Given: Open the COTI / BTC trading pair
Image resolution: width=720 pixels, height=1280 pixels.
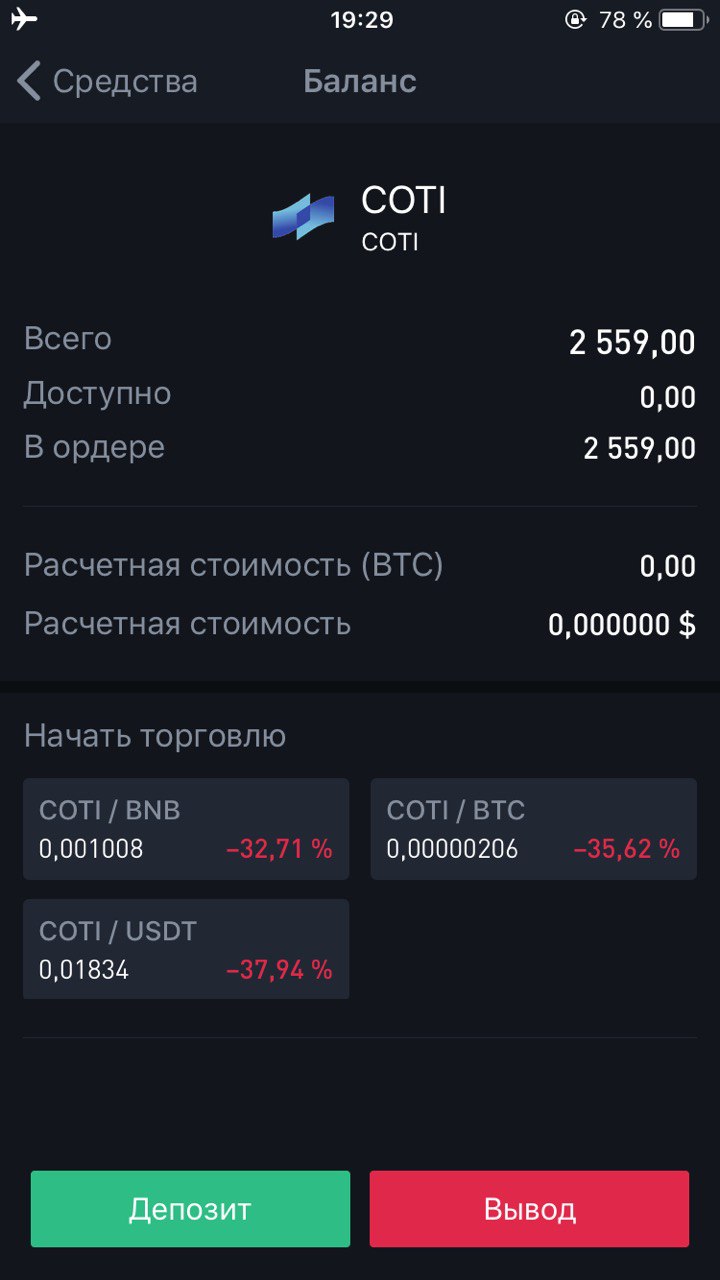Looking at the screenshot, I should click(534, 829).
